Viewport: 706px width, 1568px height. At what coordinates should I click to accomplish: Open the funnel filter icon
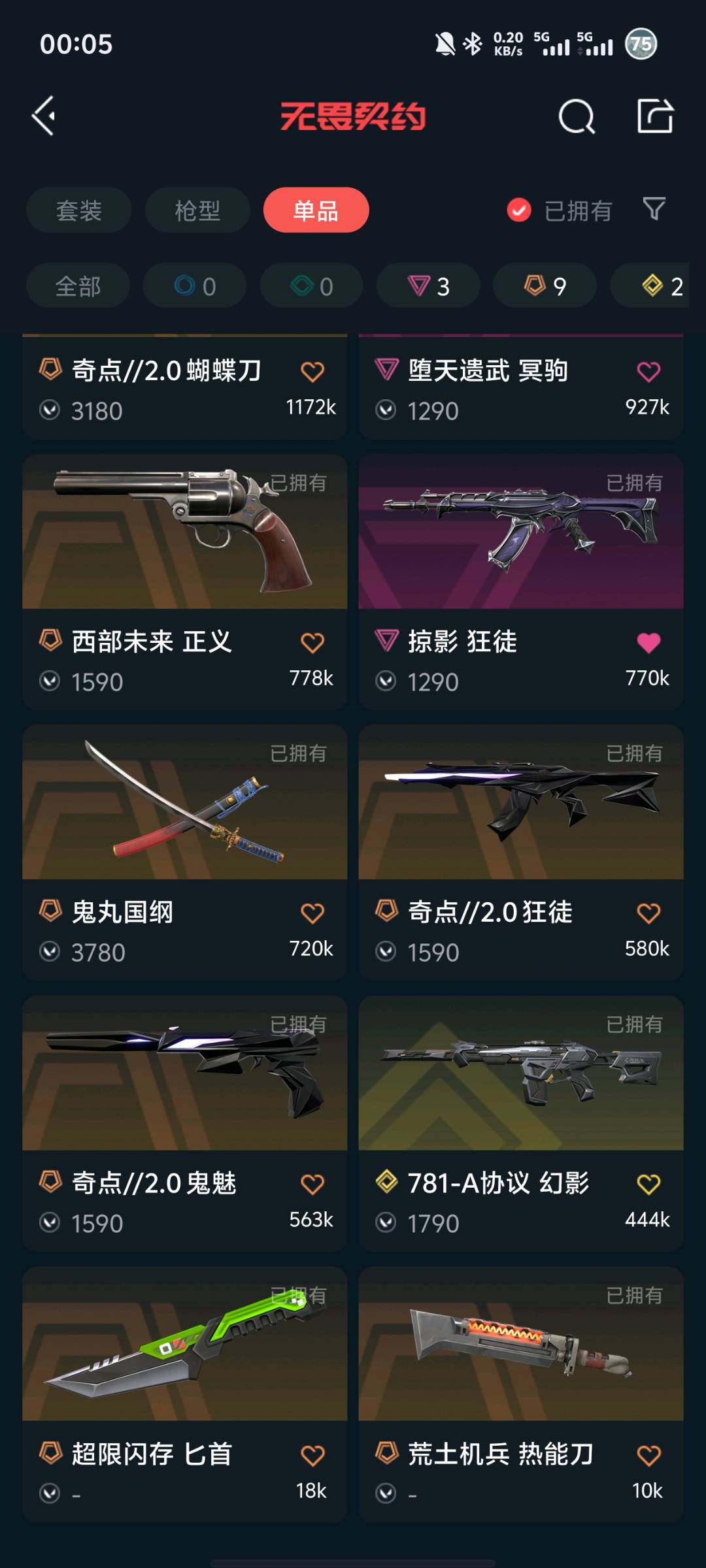[654, 209]
